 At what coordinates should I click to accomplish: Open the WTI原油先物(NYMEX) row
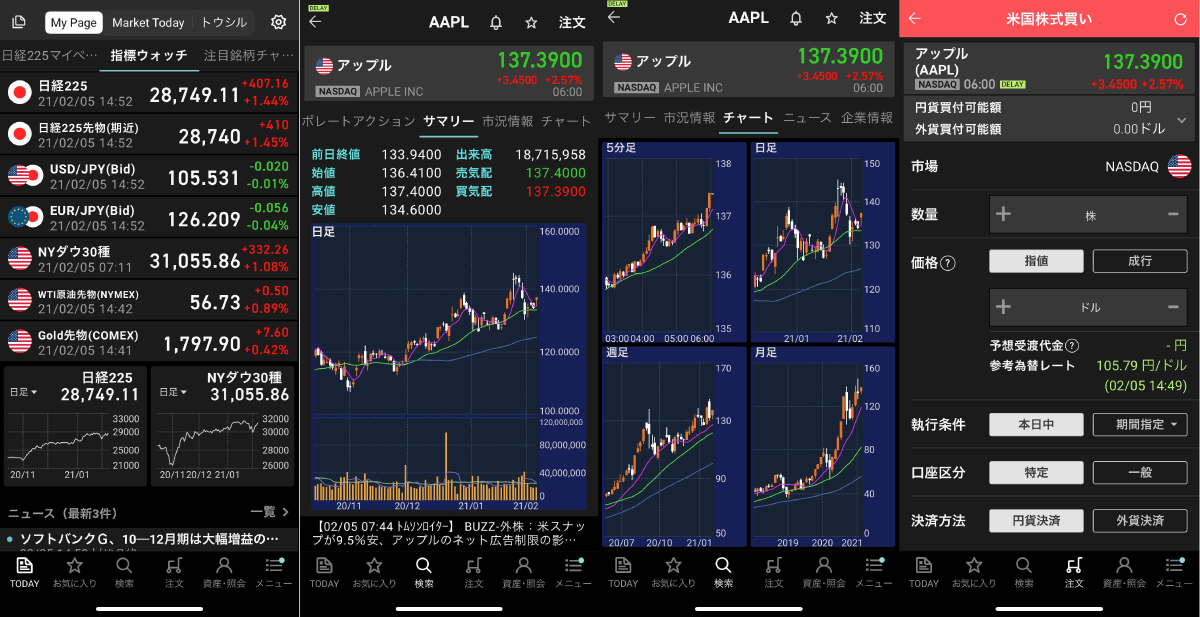(149, 300)
